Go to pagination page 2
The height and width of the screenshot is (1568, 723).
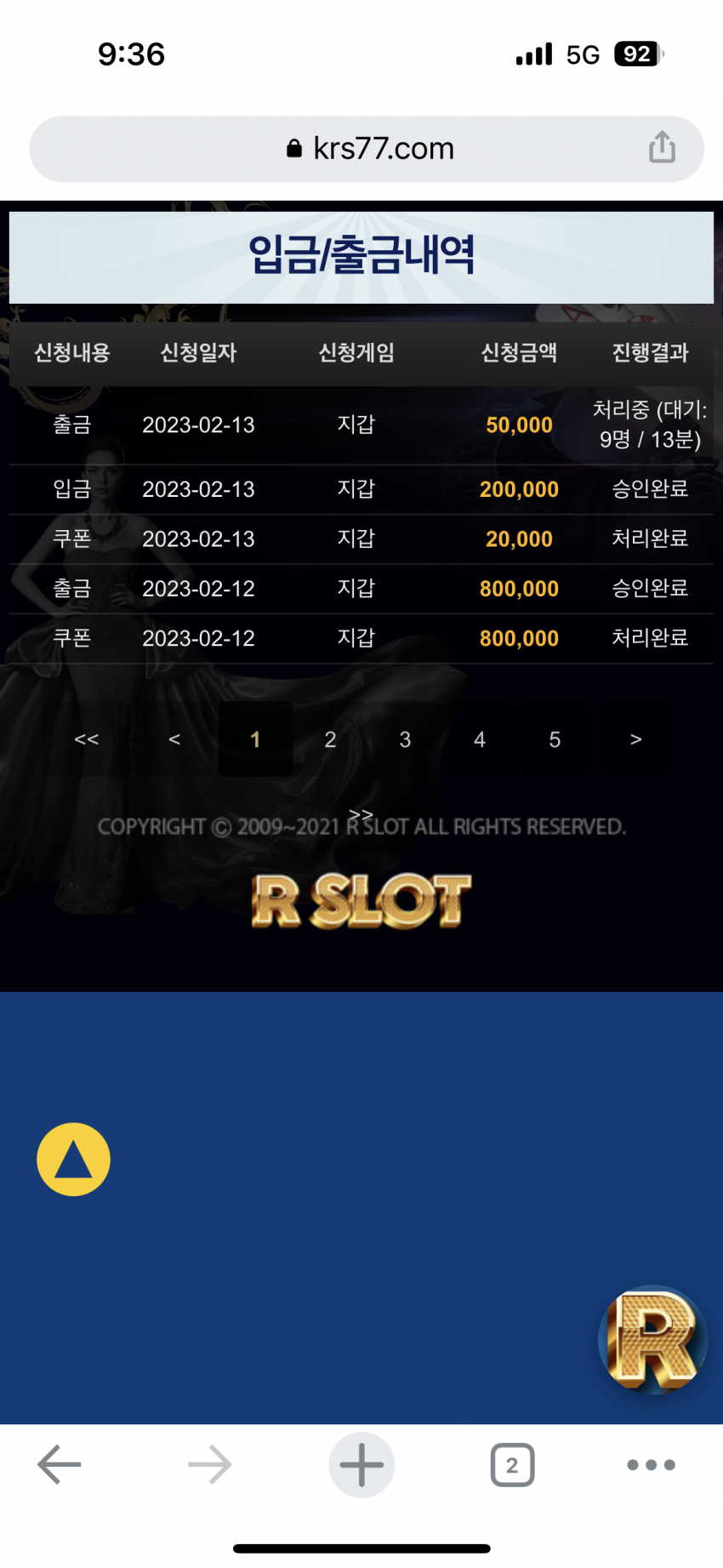(330, 739)
